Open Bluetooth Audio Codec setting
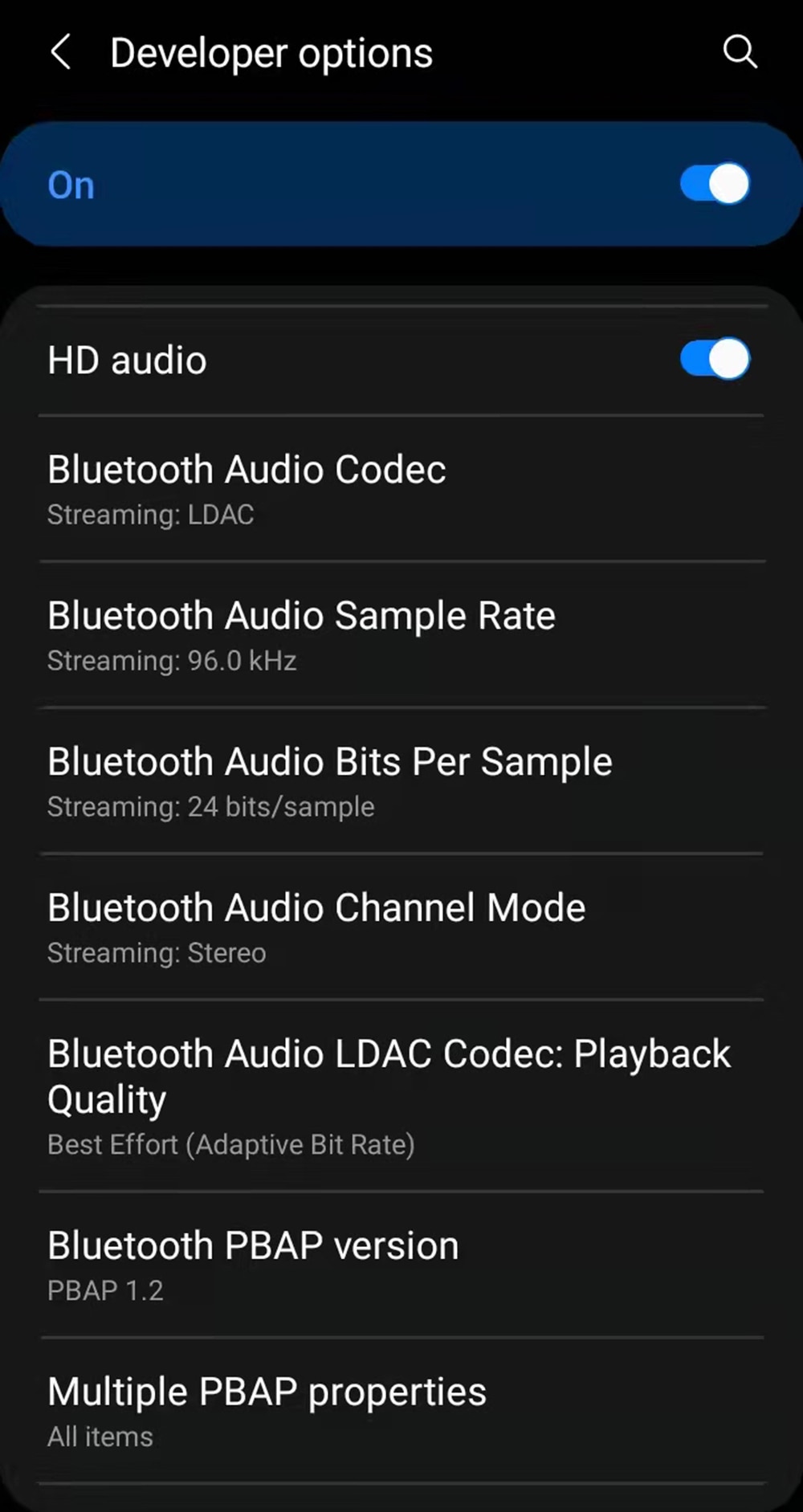Screen dimensions: 803x1512 401,488
